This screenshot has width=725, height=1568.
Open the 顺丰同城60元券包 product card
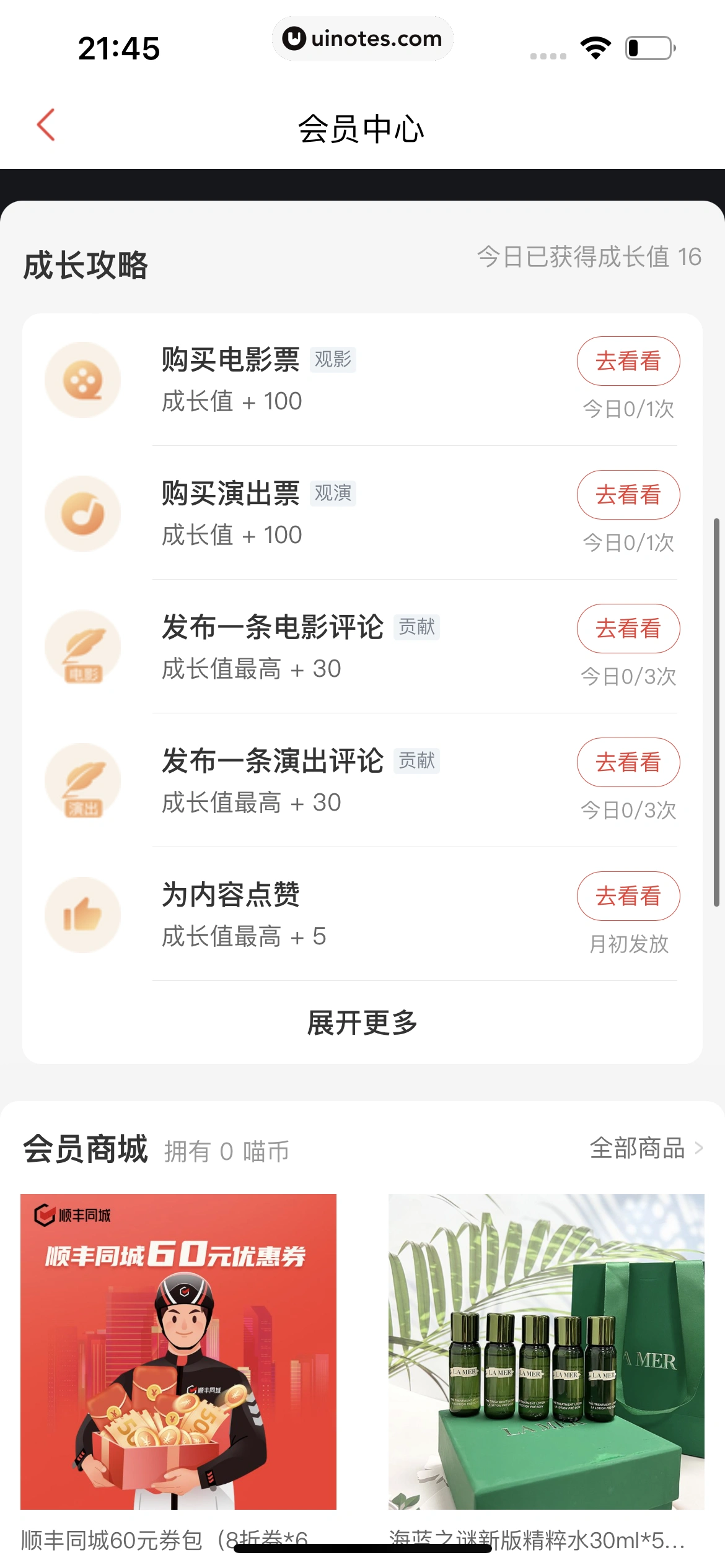178,1351
